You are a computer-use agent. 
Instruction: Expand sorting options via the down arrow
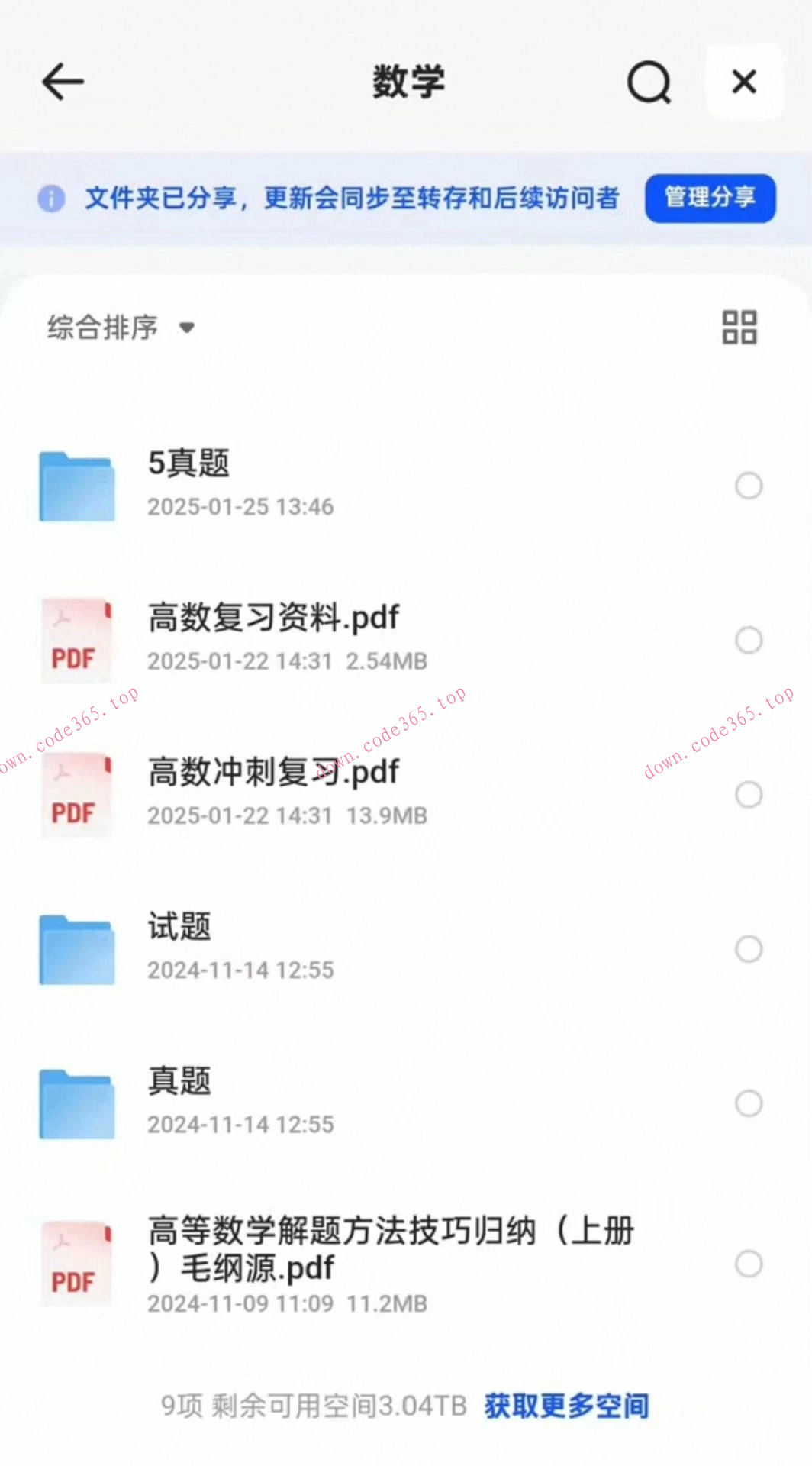tap(188, 328)
